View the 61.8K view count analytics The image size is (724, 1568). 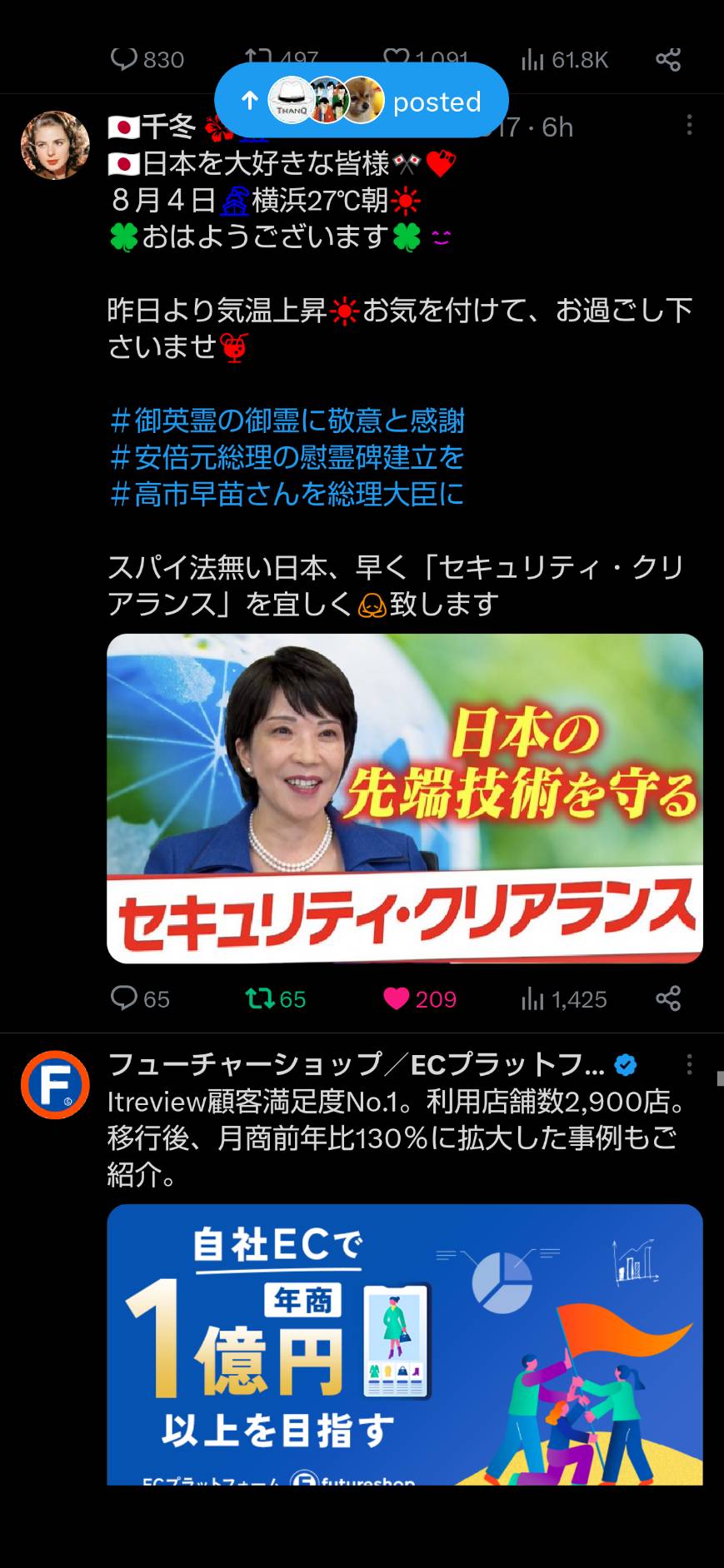click(565, 59)
